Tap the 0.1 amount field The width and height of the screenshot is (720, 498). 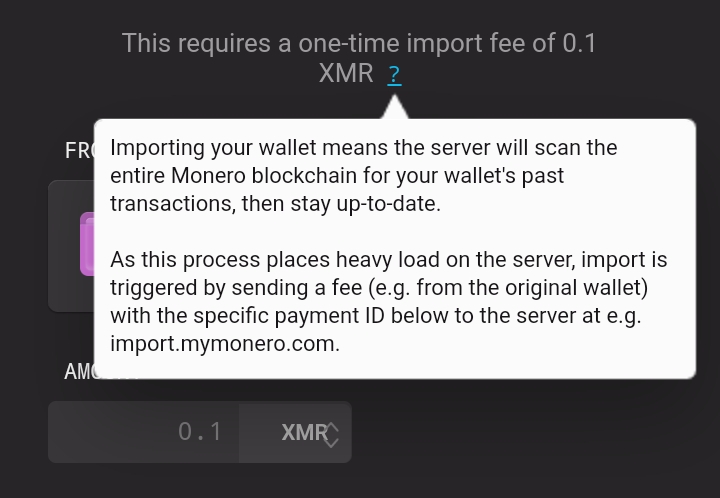(145, 432)
